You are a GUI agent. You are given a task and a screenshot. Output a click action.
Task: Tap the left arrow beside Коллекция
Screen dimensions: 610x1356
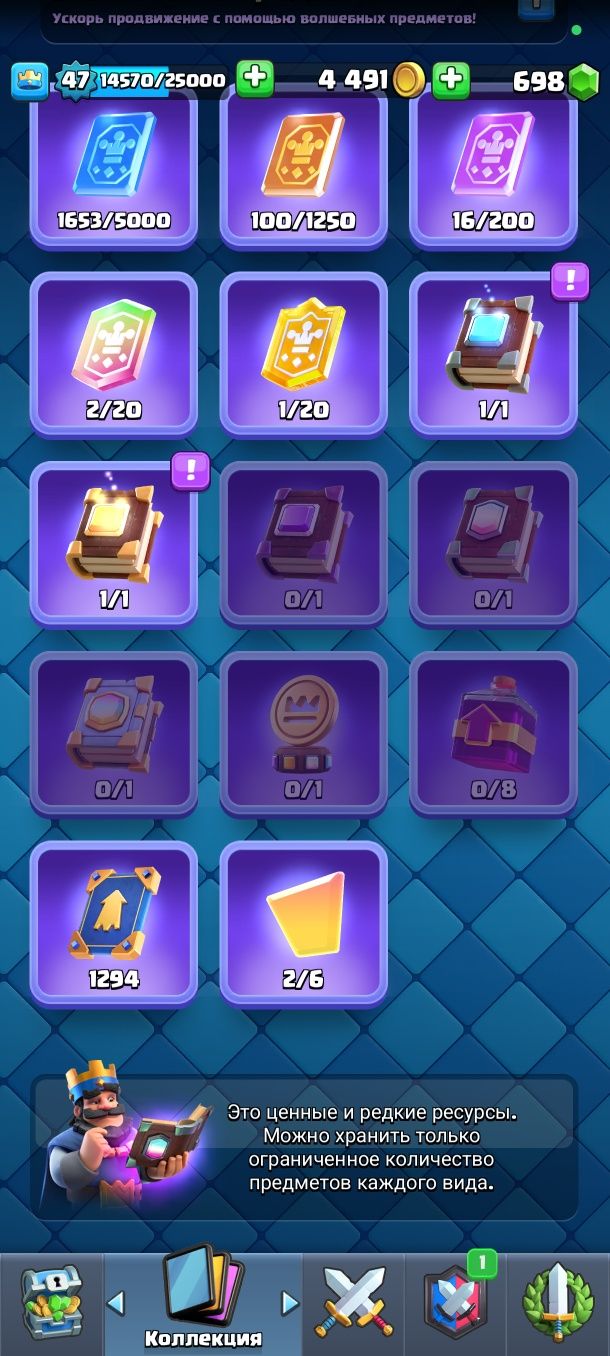click(116, 1302)
